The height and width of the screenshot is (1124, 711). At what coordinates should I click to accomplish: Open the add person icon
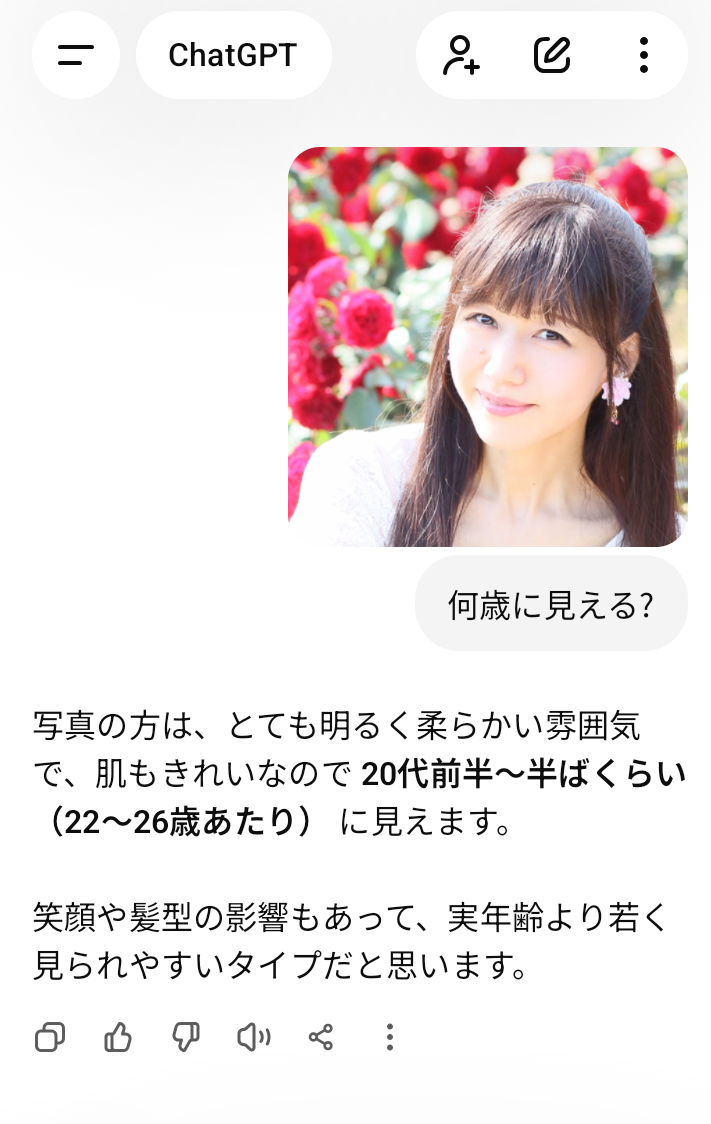[x=461, y=55]
